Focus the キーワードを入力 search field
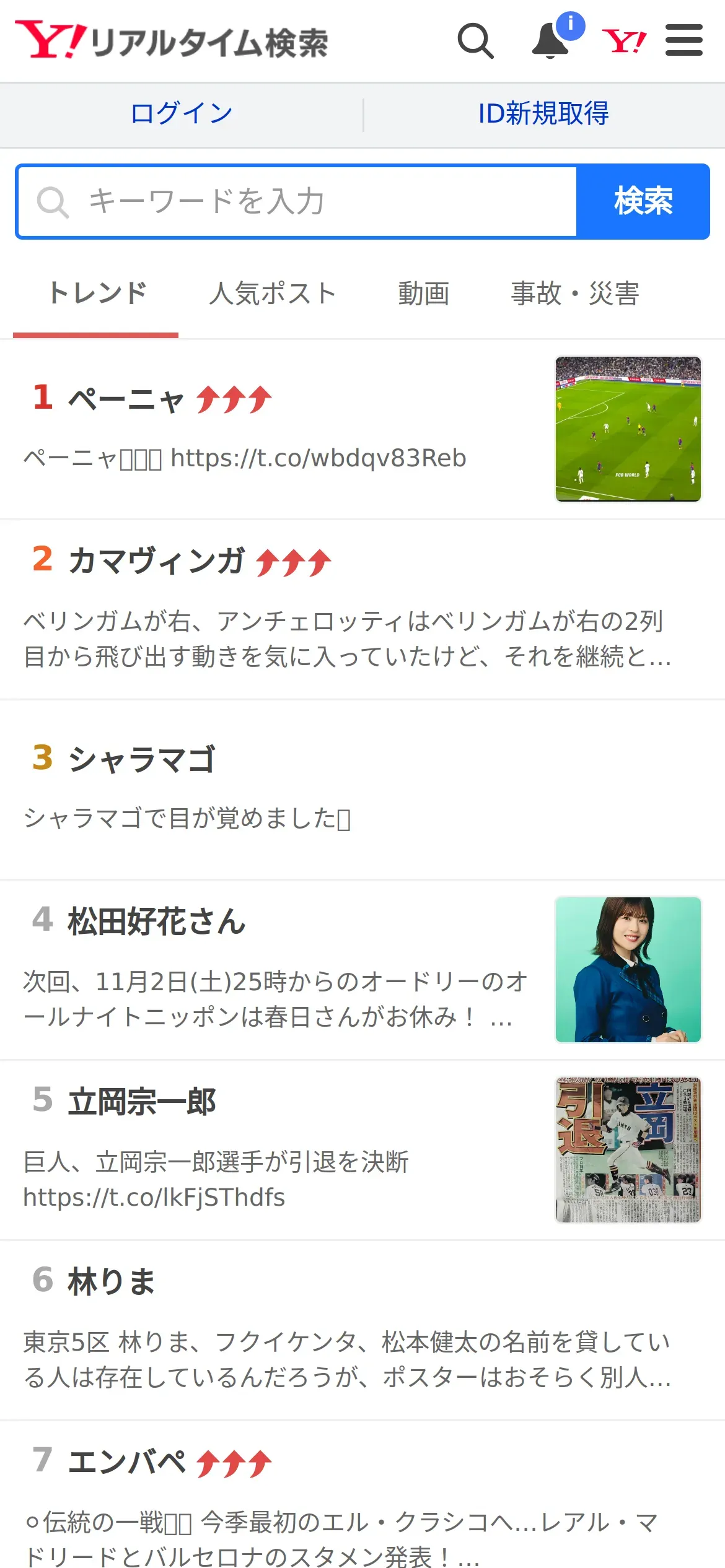The height and width of the screenshot is (1568, 725). [297, 202]
